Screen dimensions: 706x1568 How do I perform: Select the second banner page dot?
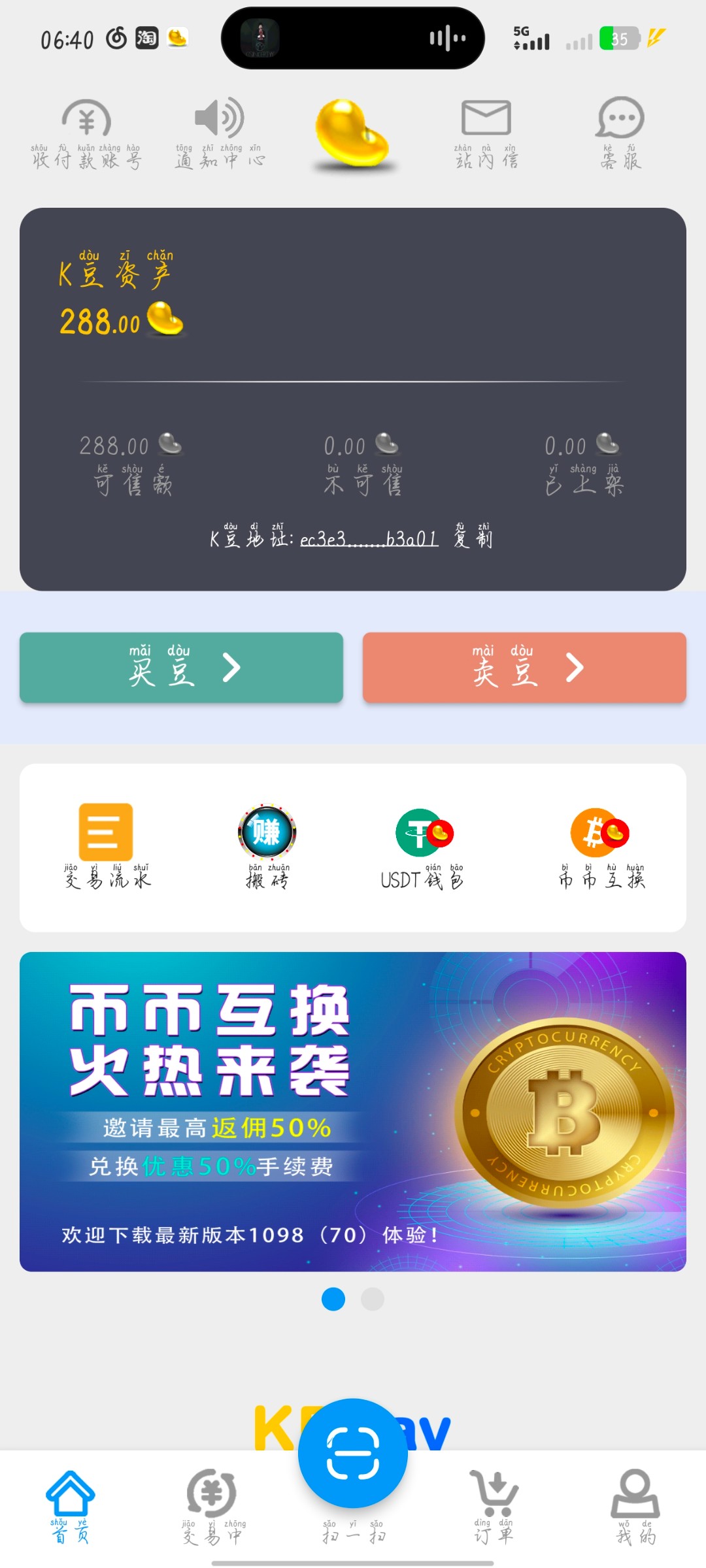click(373, 1299)
